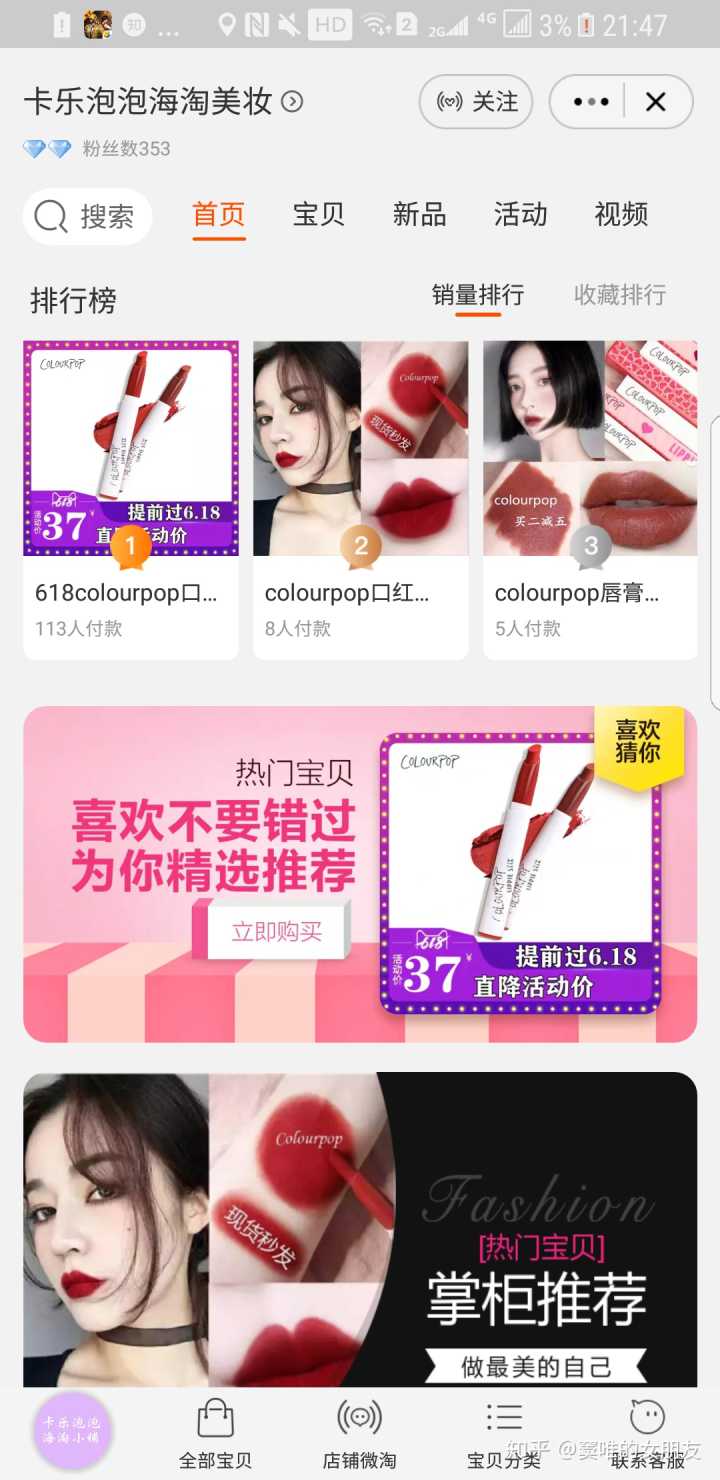Open the 活动 tab
This screenshot has width=720, height=1480.
520,214
